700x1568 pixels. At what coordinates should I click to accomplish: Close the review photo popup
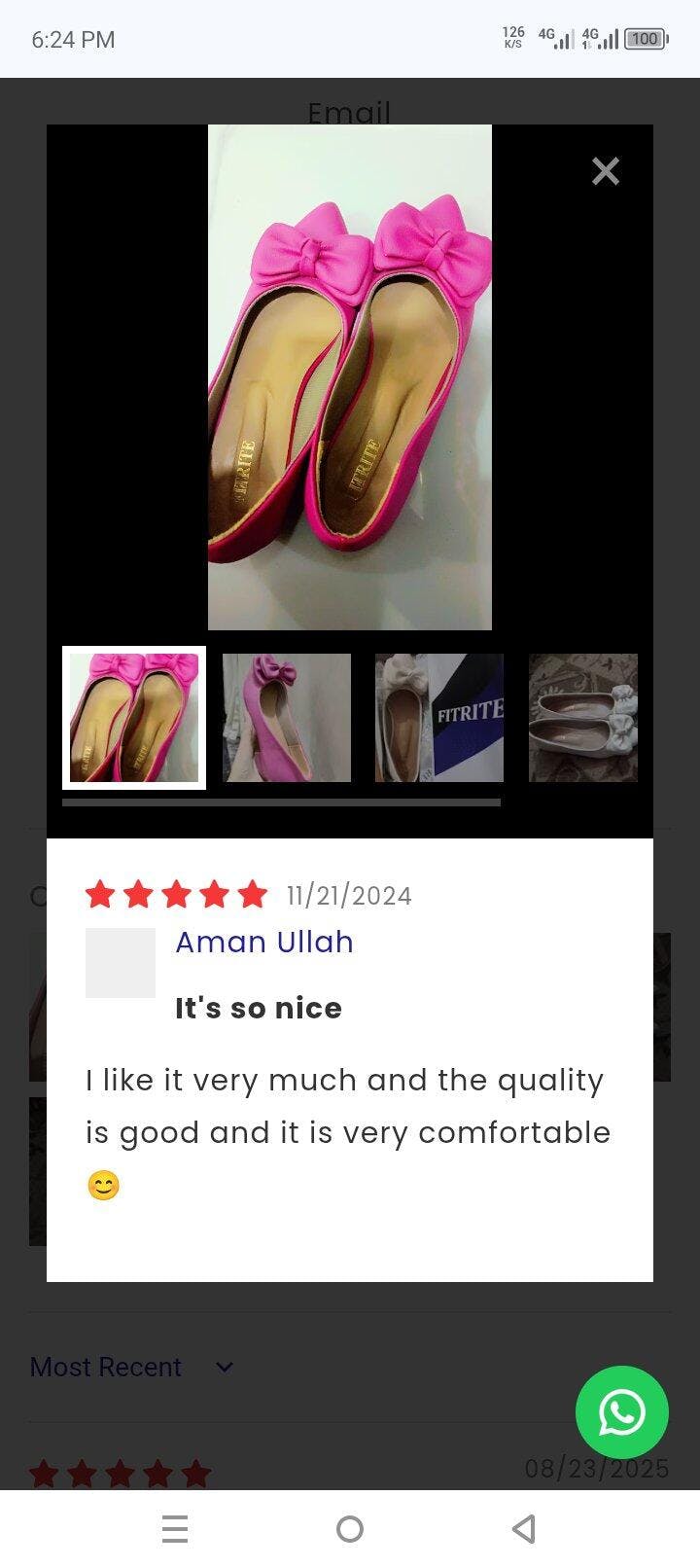[606, 171]
